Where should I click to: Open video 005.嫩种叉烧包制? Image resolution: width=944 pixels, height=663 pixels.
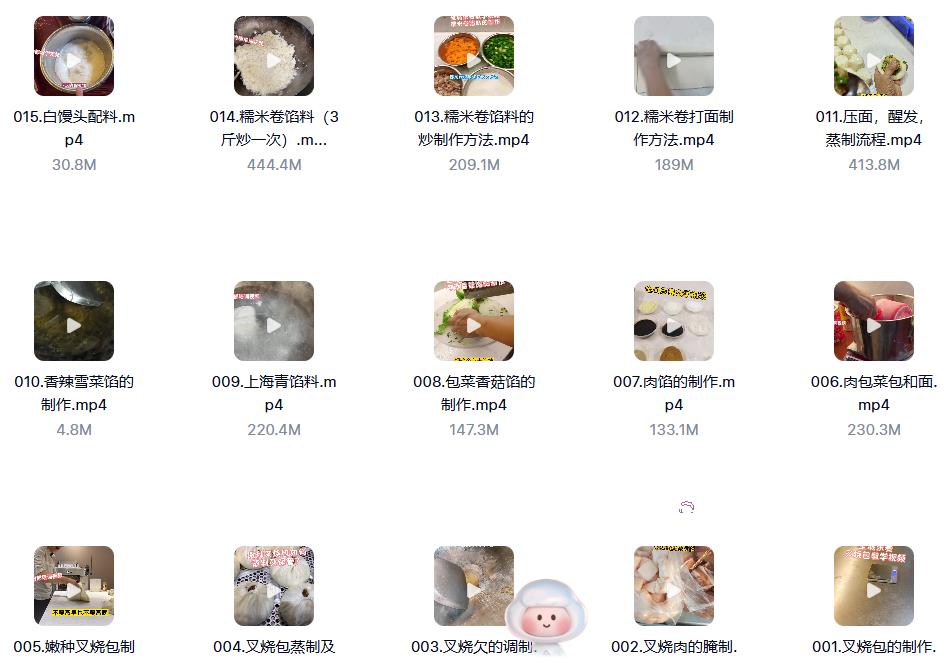pyautogui.click(x=74, y=587)
